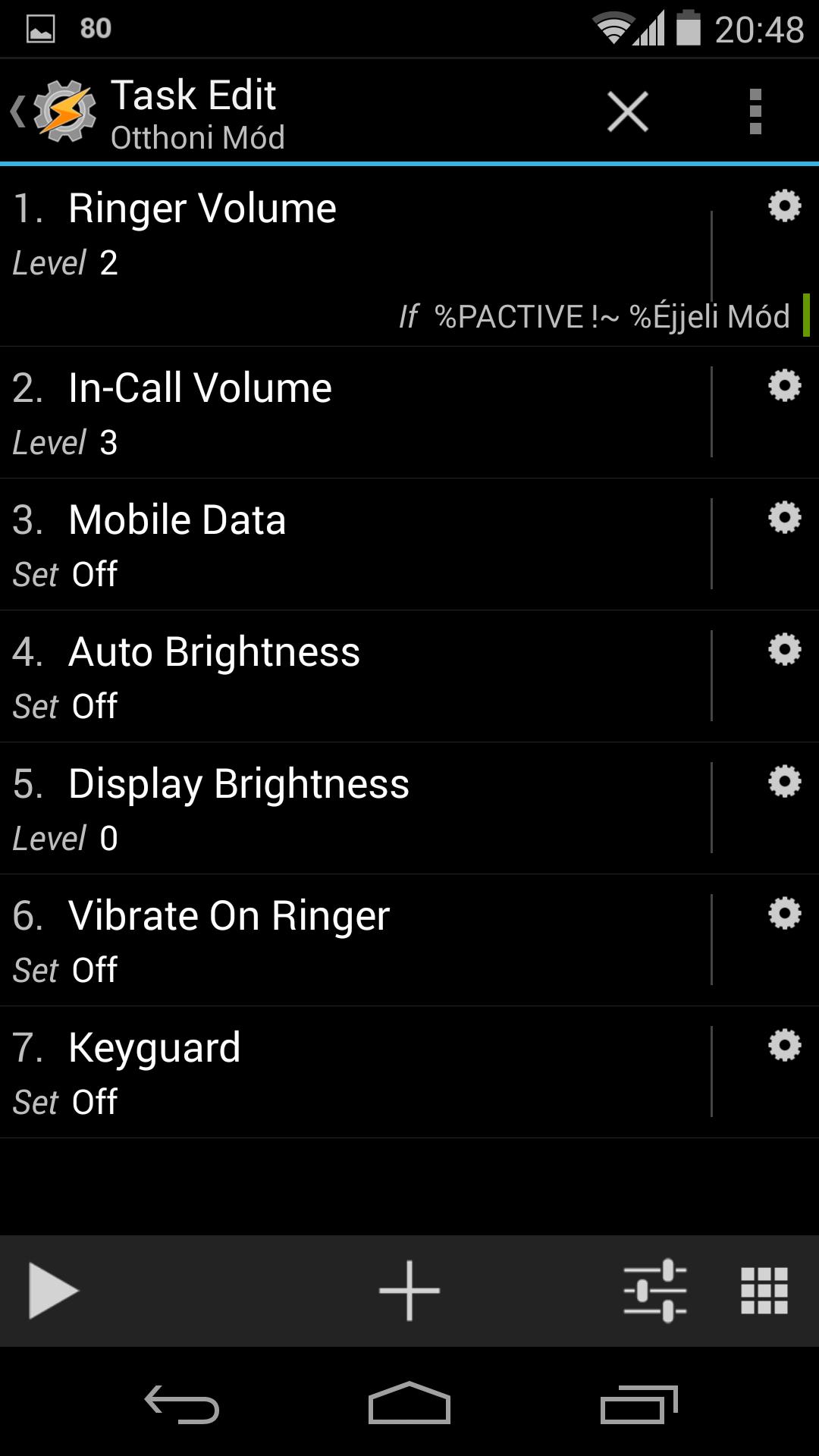The height and width of the screenshot is (1456, 819).
Task: Add a new action with the plus
Action: pyautogui.click(x=409, y=1291)
